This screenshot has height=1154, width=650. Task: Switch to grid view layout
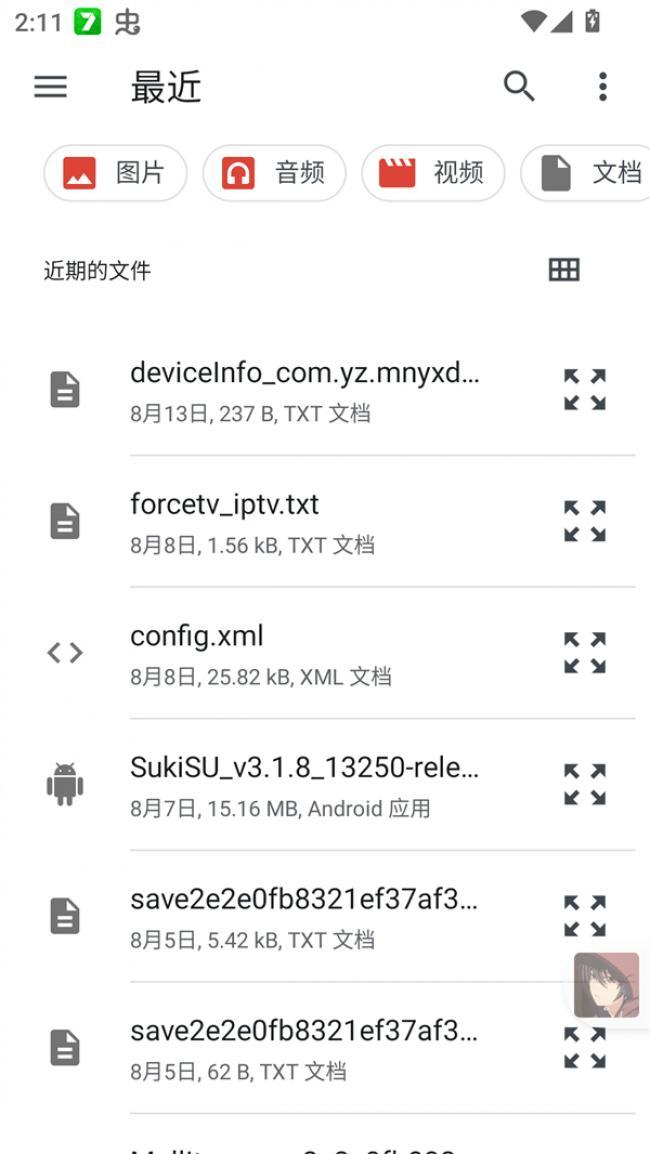point(564,270)
